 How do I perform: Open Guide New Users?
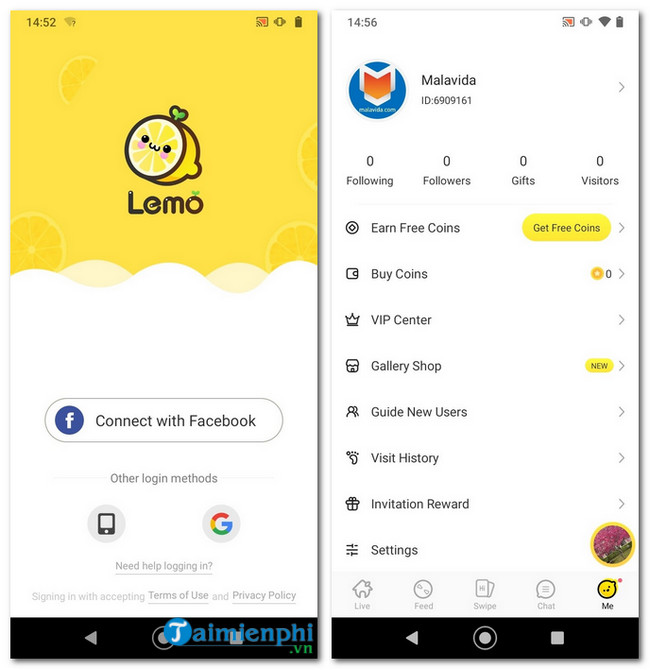[x=484, y=412]
